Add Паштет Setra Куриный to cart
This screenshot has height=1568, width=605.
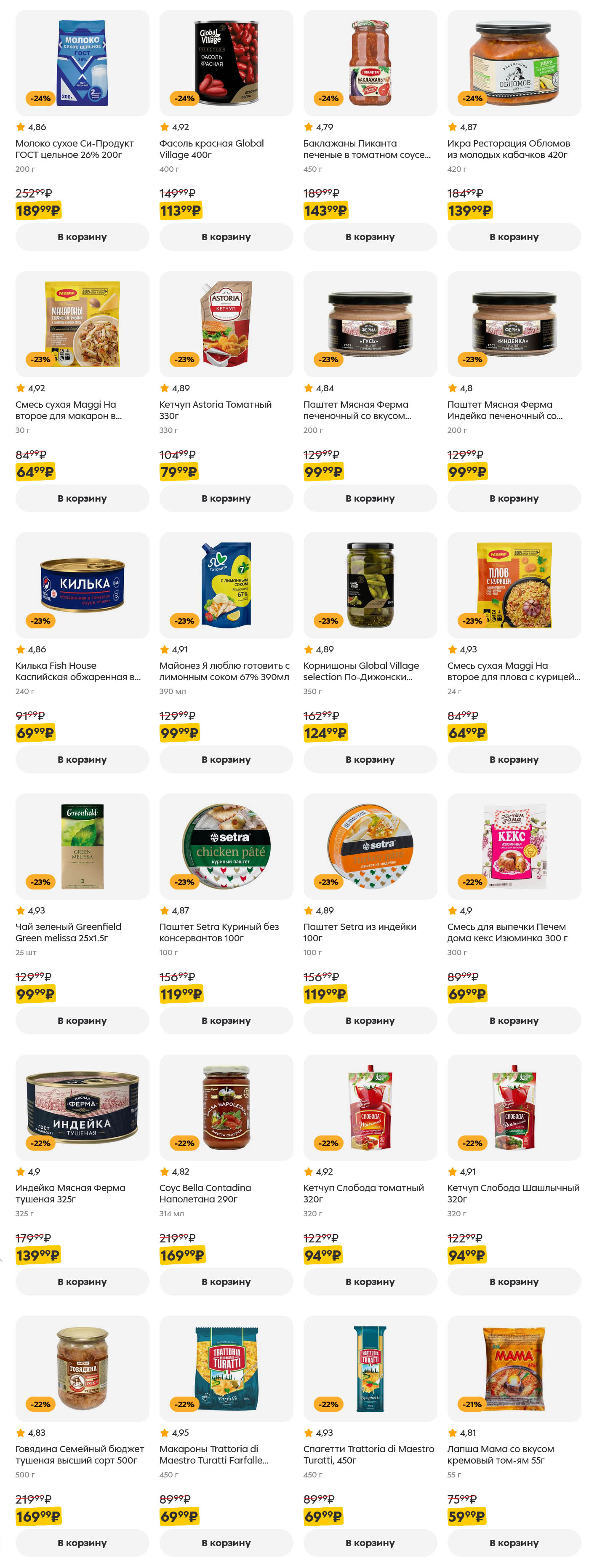(226, 1020)
